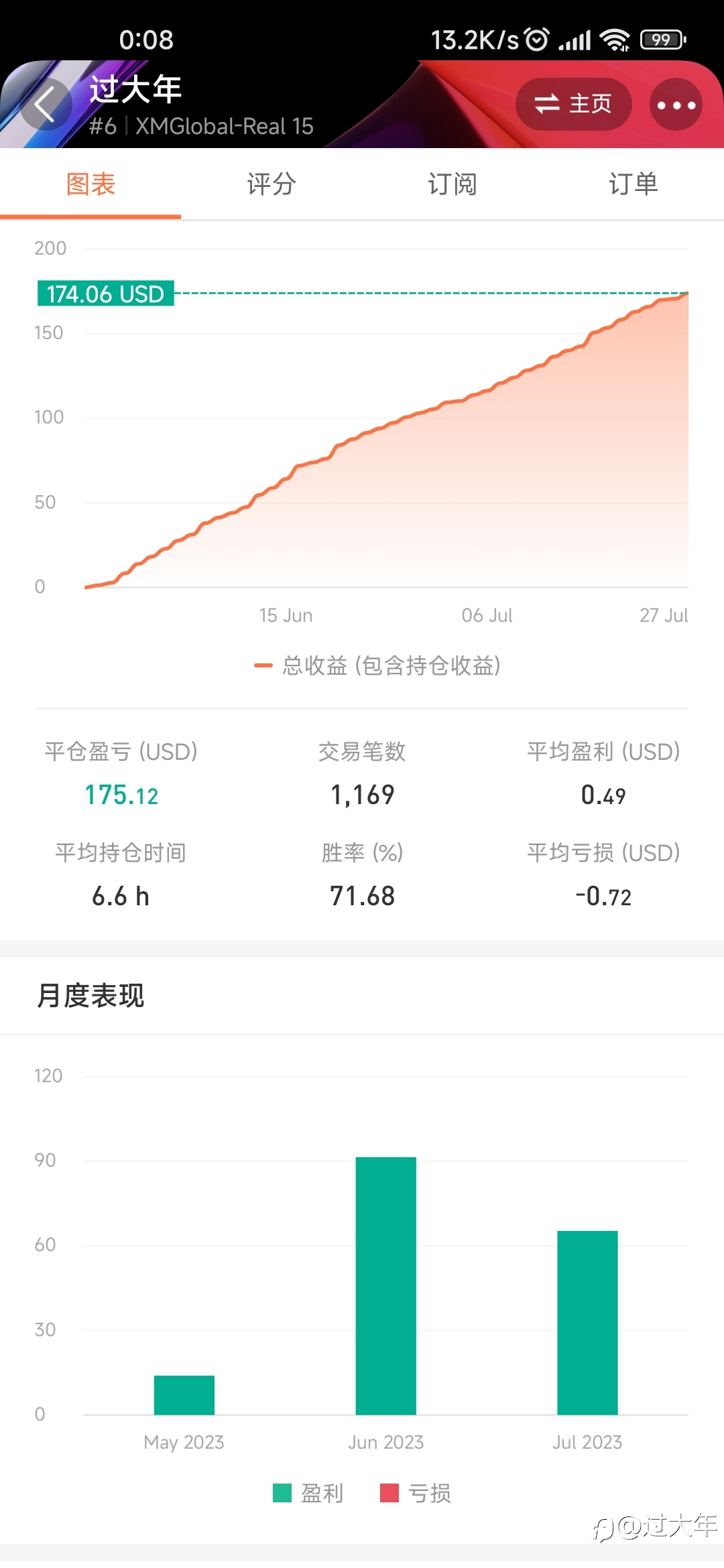This screenshot has width=724, height=1568.
Task: Tap the 主页 homepage switch button
Action: pos(573,105)
